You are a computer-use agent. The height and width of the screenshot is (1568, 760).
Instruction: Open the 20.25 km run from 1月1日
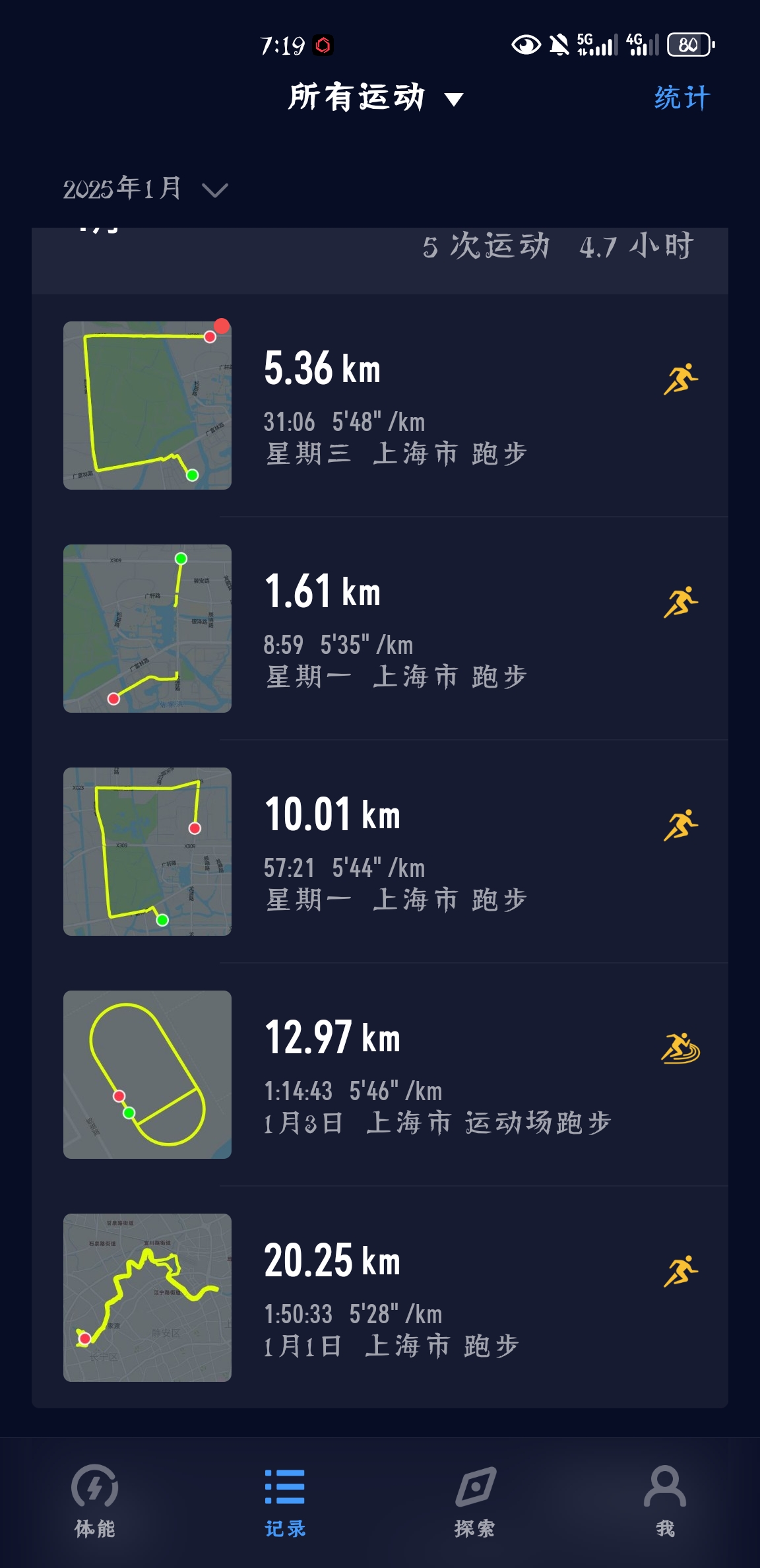point(380,1297)
